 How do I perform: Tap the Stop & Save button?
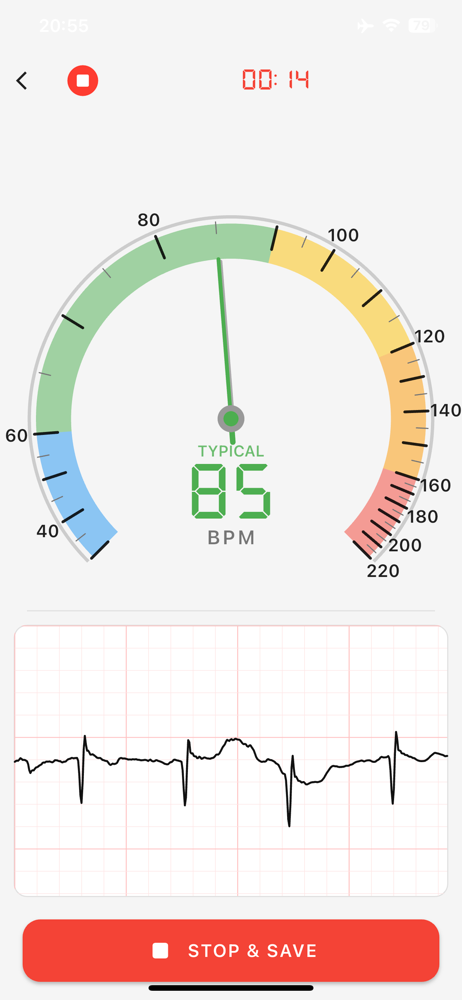pos(231,950)
